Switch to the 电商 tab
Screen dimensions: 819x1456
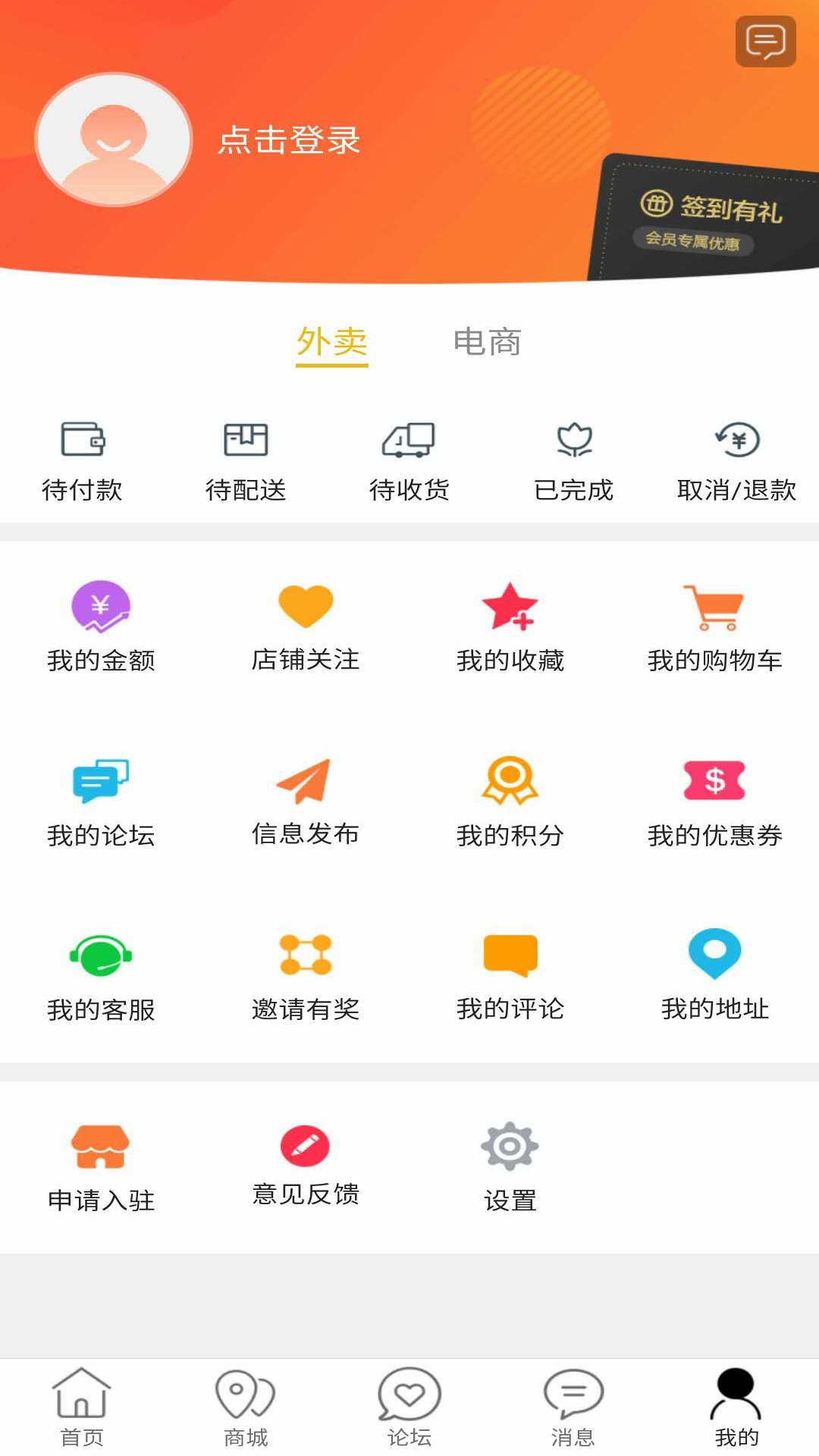487,342
